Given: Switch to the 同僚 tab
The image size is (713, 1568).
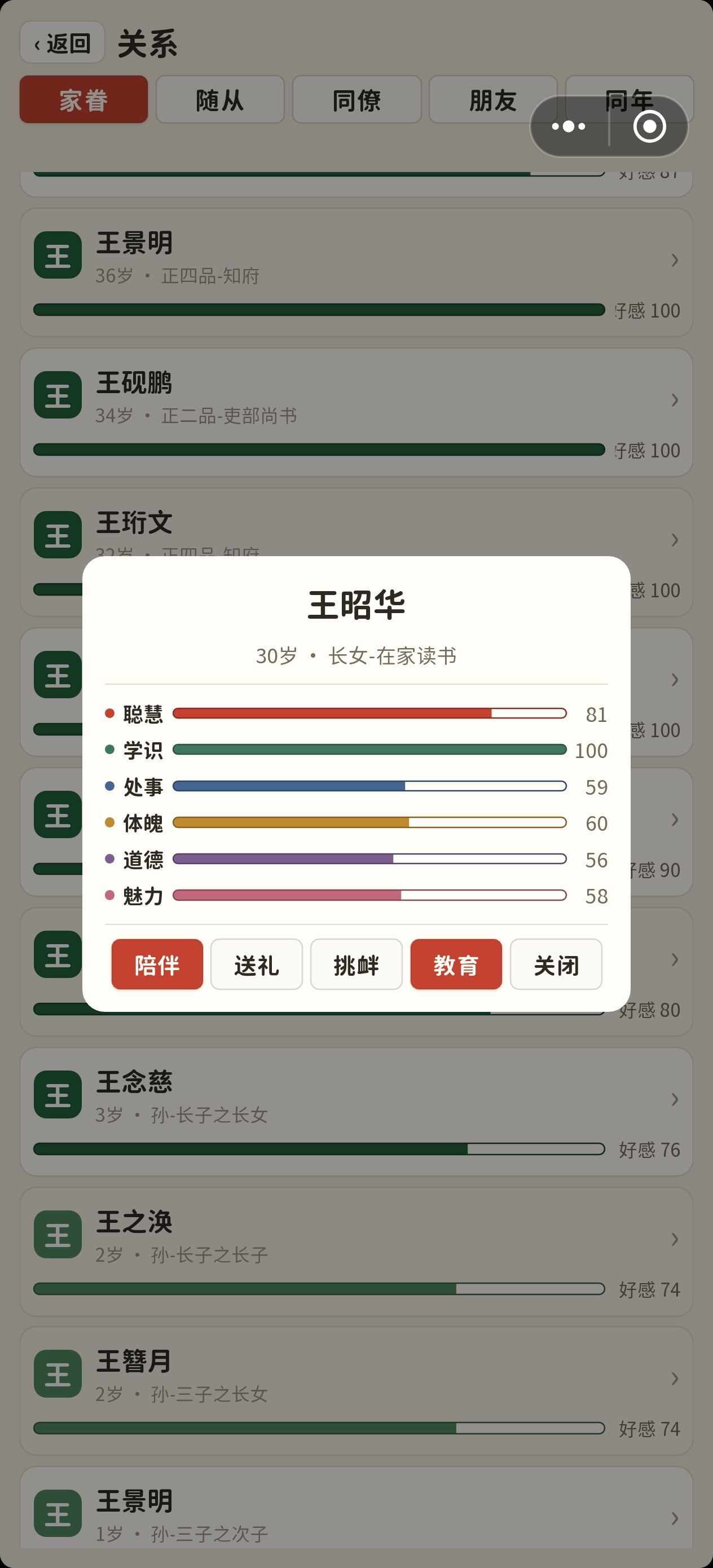Looking at the screenshot, I should (357, 100).
